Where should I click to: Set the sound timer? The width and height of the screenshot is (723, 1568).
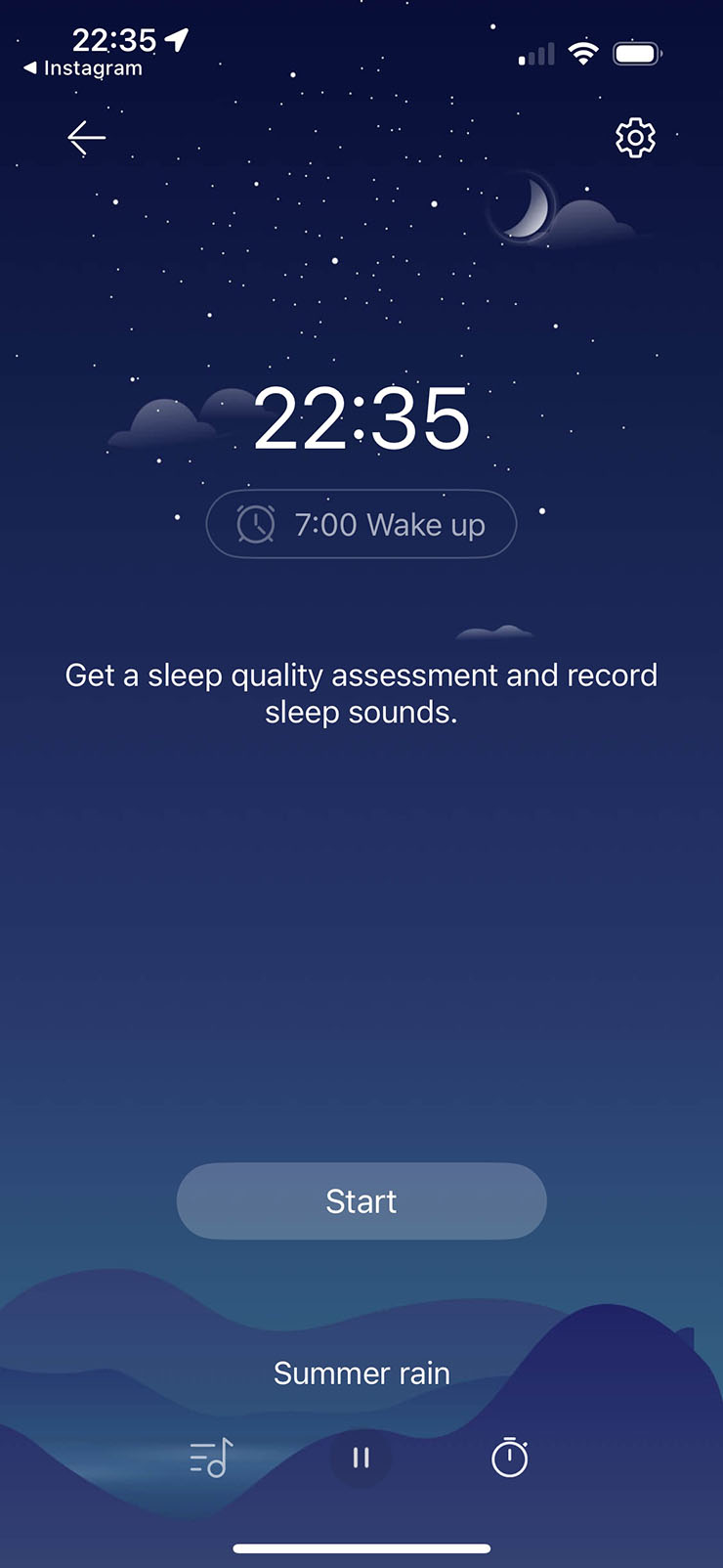(509, 1459)
